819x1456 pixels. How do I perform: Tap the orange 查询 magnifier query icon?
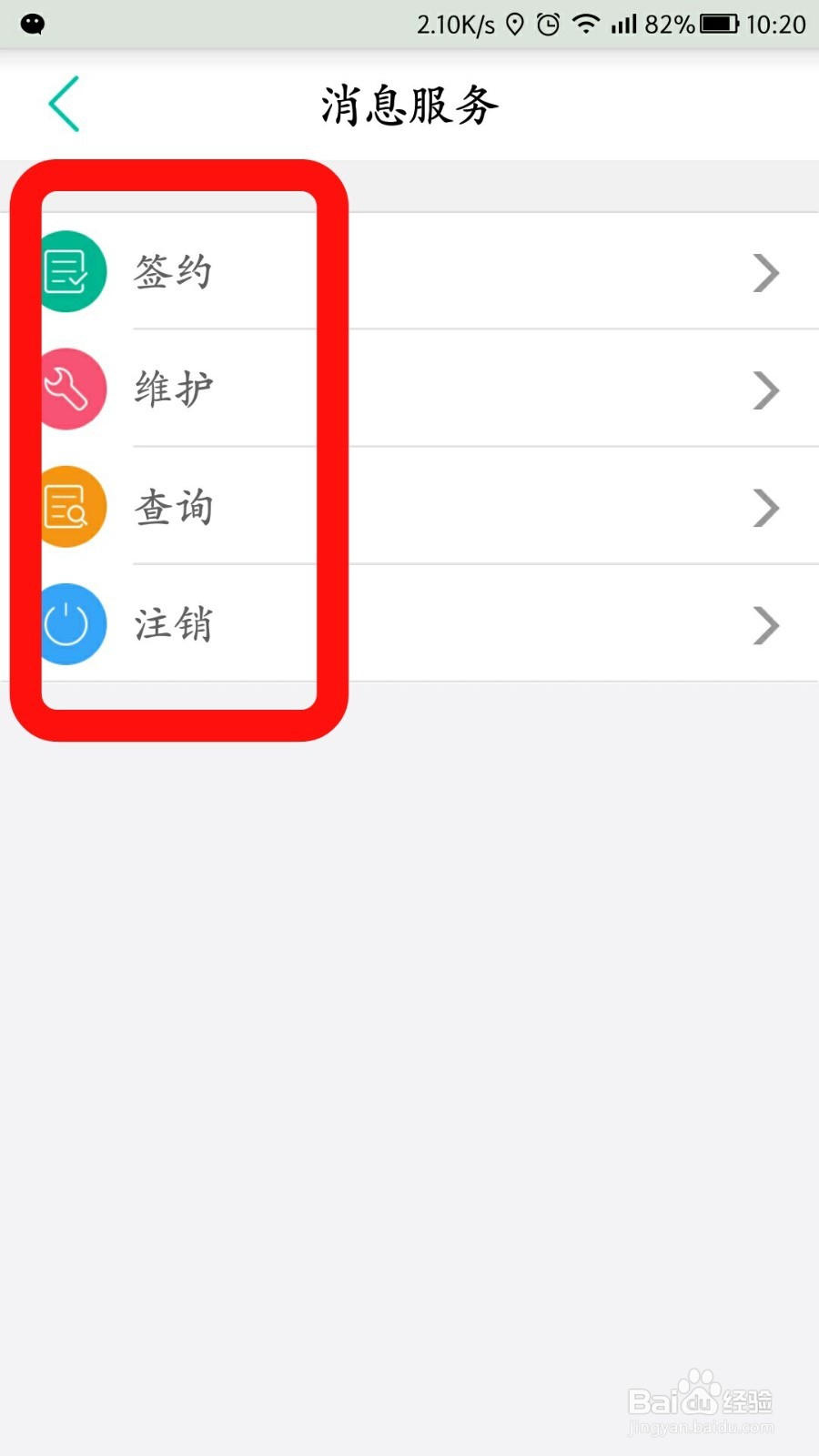(71, 507)
